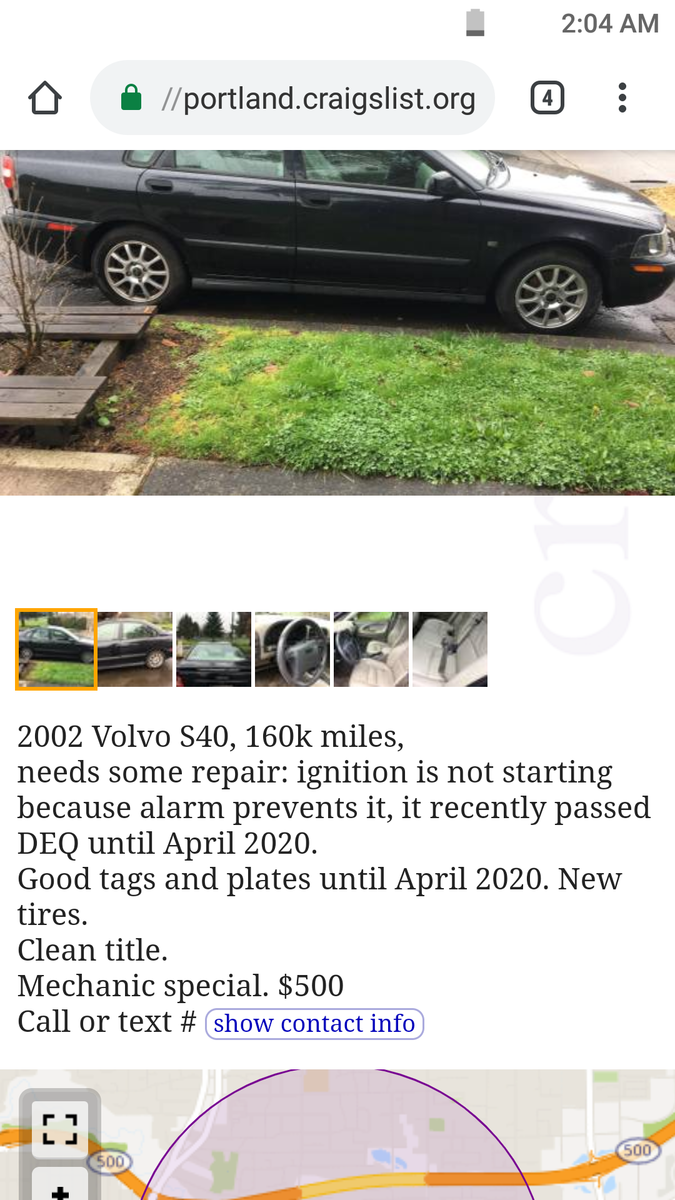Expand the map to fullscreen

[x=60, y=1128]
